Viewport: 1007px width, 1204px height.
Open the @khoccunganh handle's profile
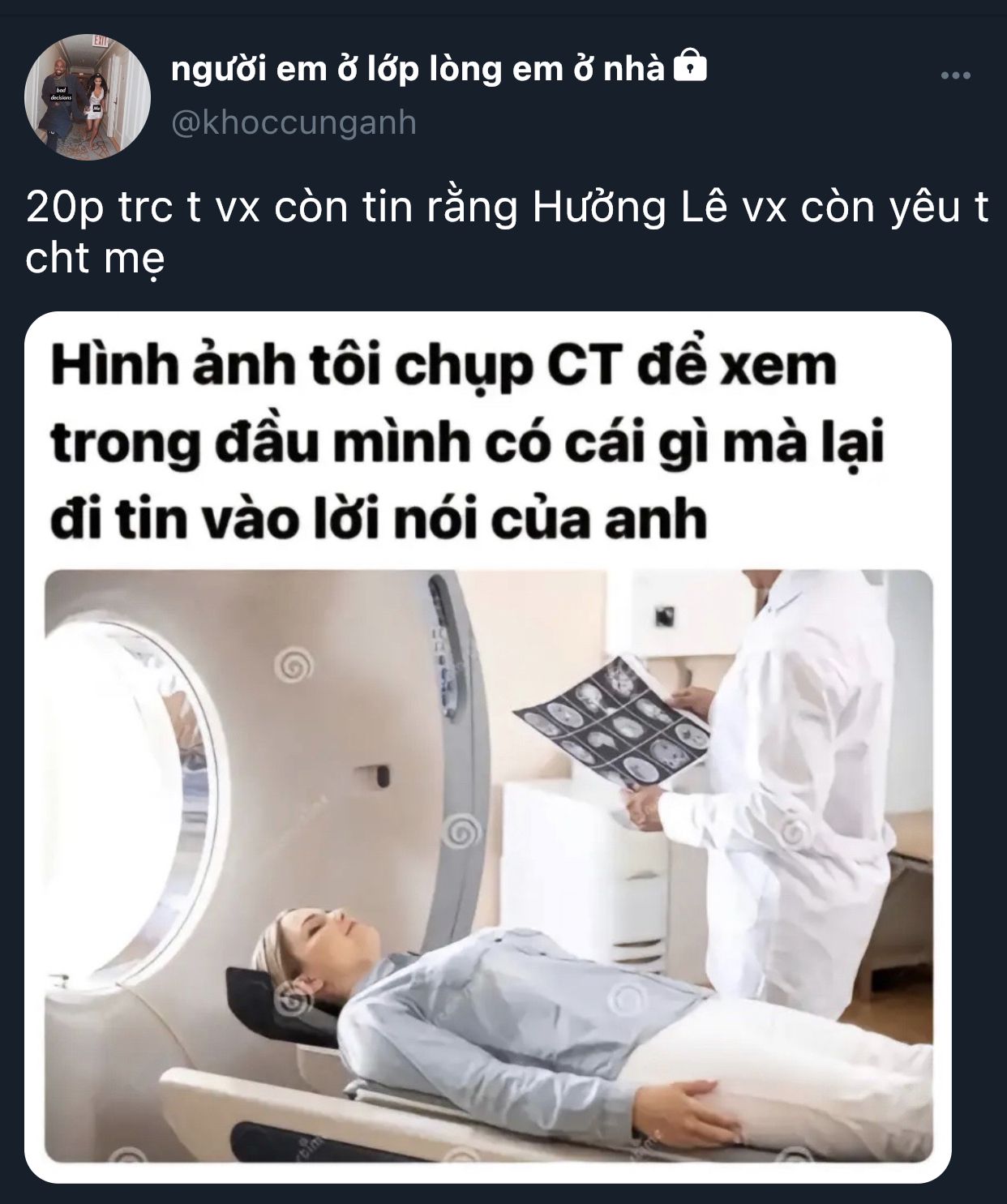pos(294,123)
